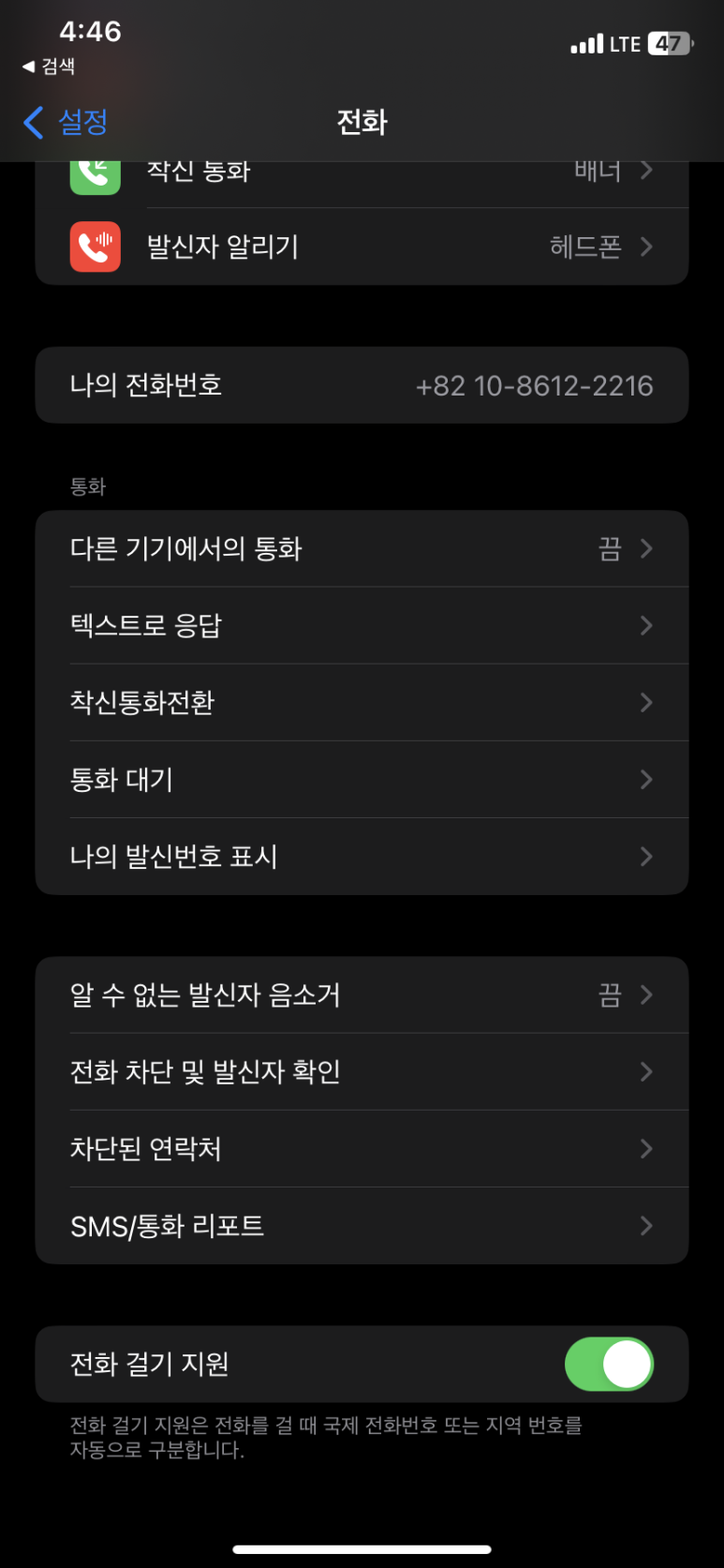View 차단된 연락처 list
The image size is (724, 1568).
point(362,1149)
